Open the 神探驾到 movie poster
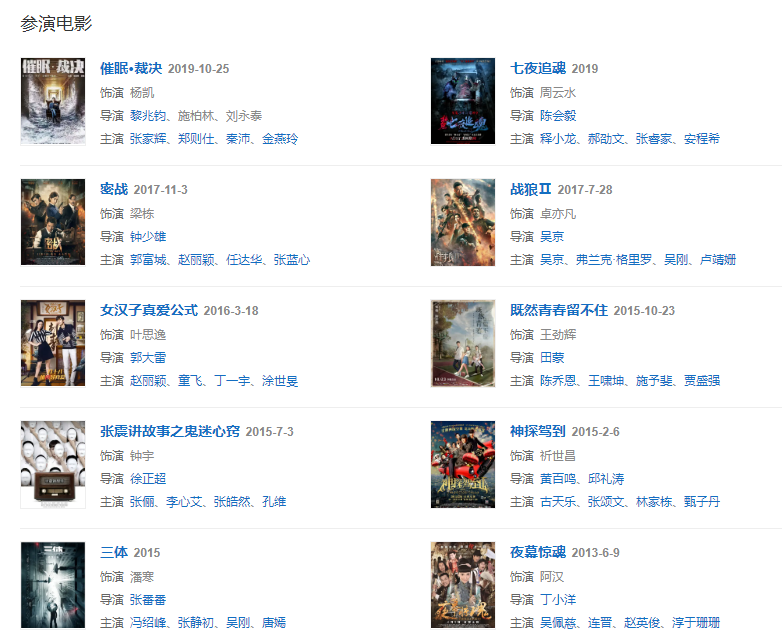Viewport: 782px width, 639px height. [x=463, y=464]
